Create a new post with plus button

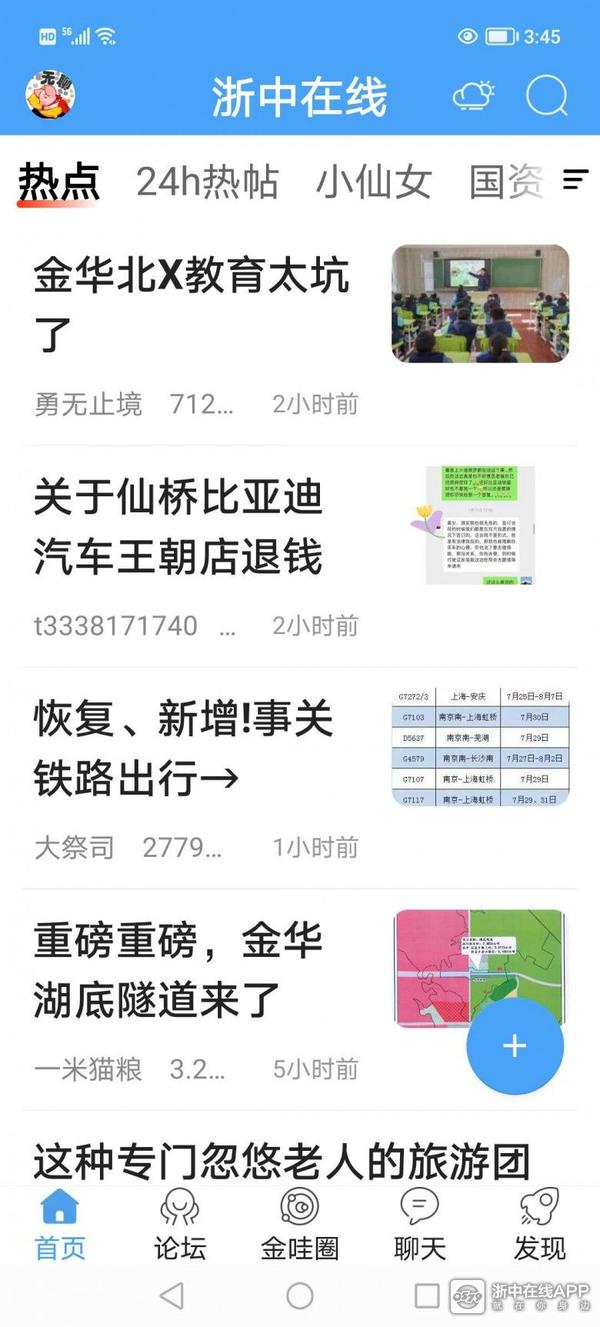coord(515,1046)
